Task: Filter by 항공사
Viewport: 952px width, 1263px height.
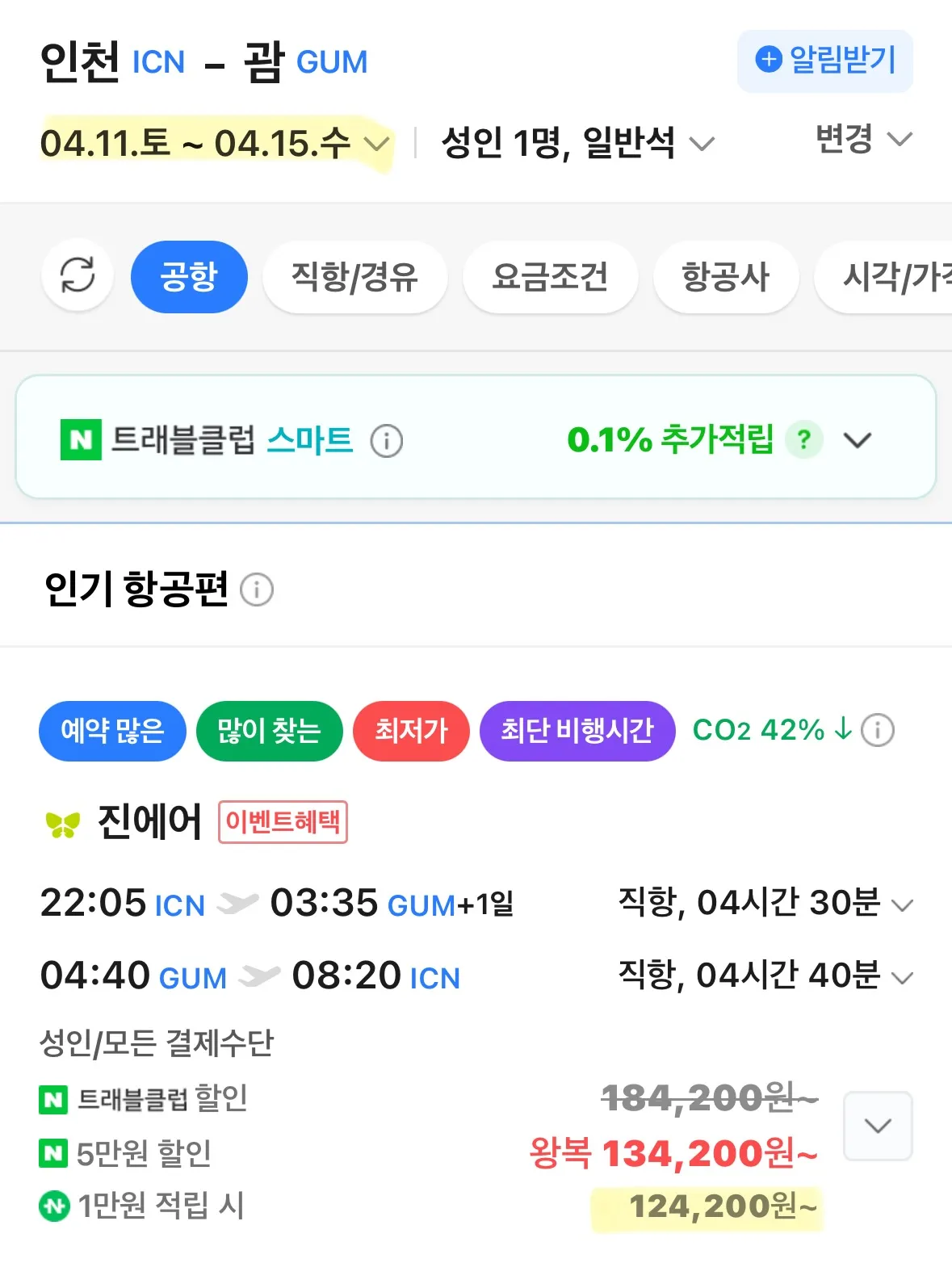Action: click(x=725, y=277)
